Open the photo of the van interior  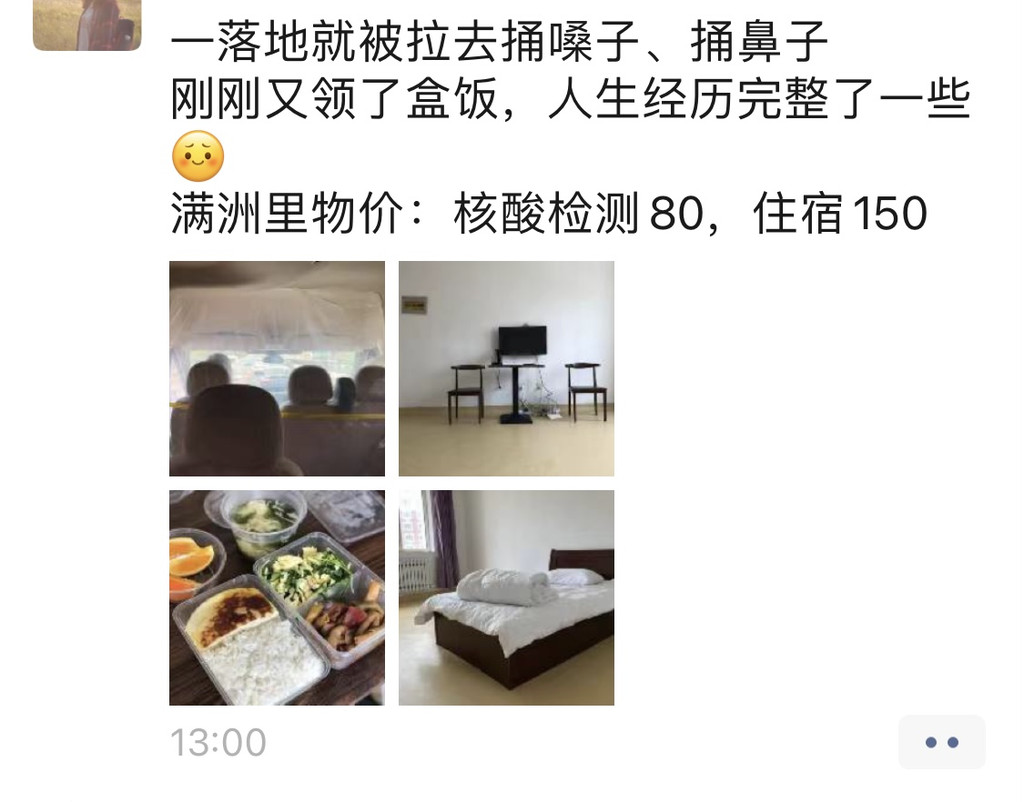[277, 368]
